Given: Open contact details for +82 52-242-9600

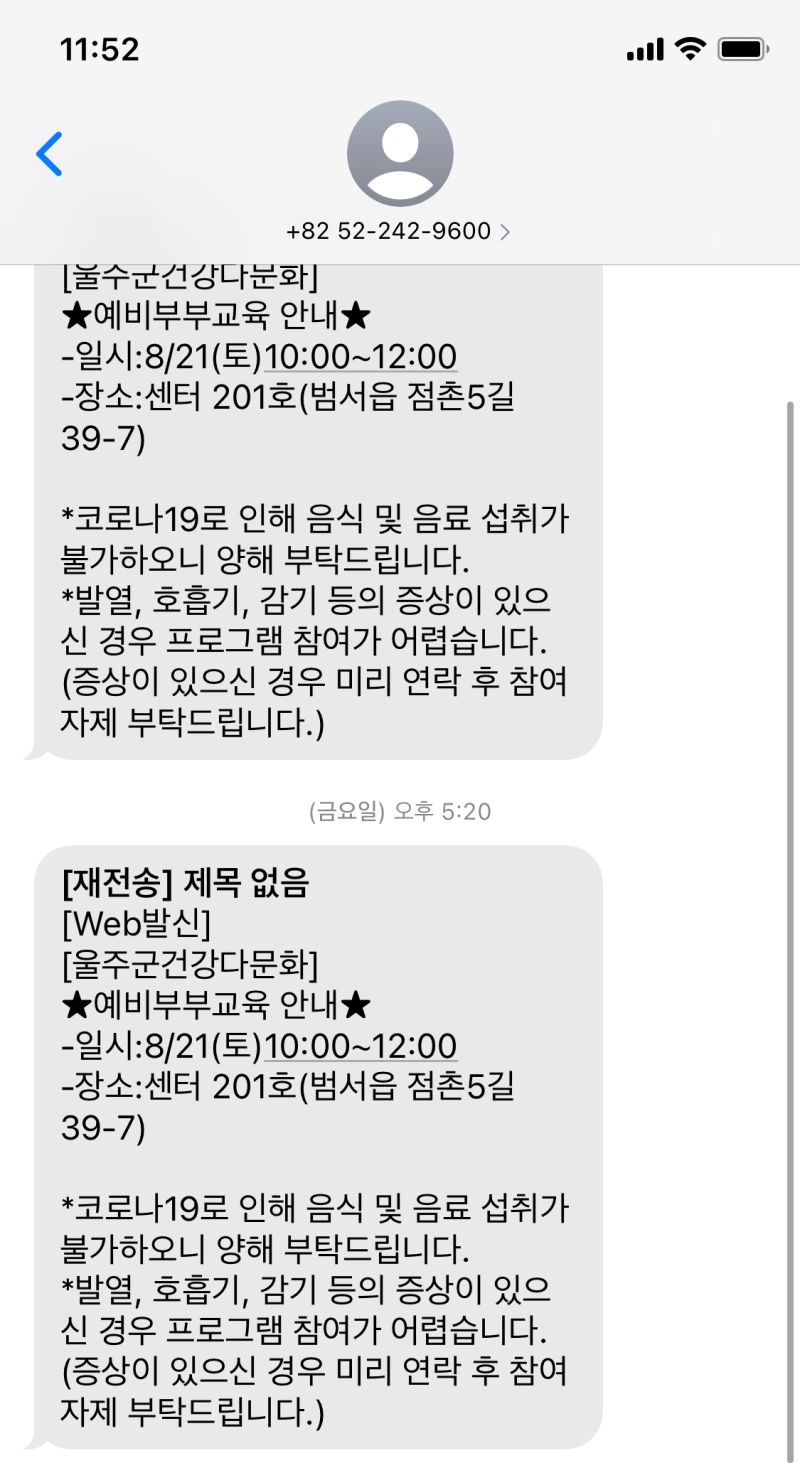Looking at the screenshot, I should (x=399, y=231).
